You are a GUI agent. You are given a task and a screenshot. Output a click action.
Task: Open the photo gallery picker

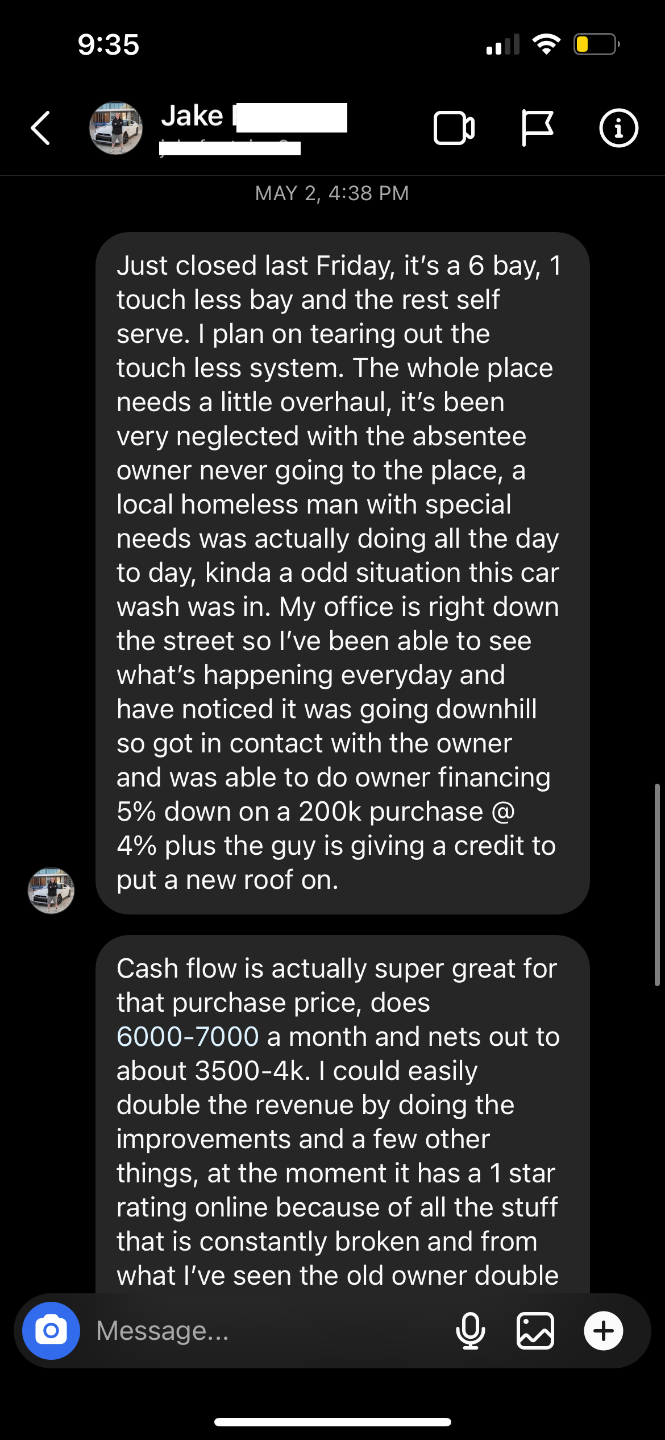[x=535, y=1331]
